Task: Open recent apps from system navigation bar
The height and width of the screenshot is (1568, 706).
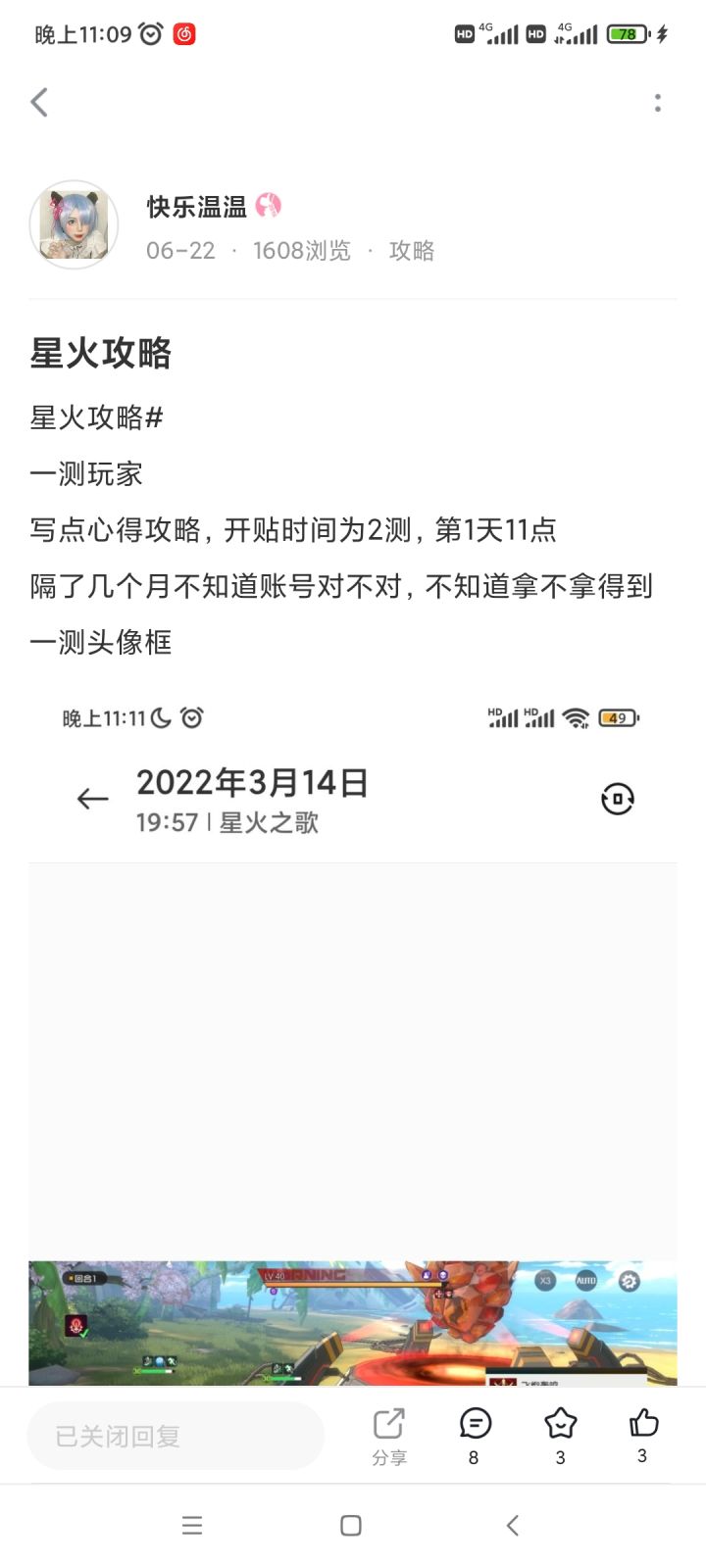Action: coord(192,1525)
